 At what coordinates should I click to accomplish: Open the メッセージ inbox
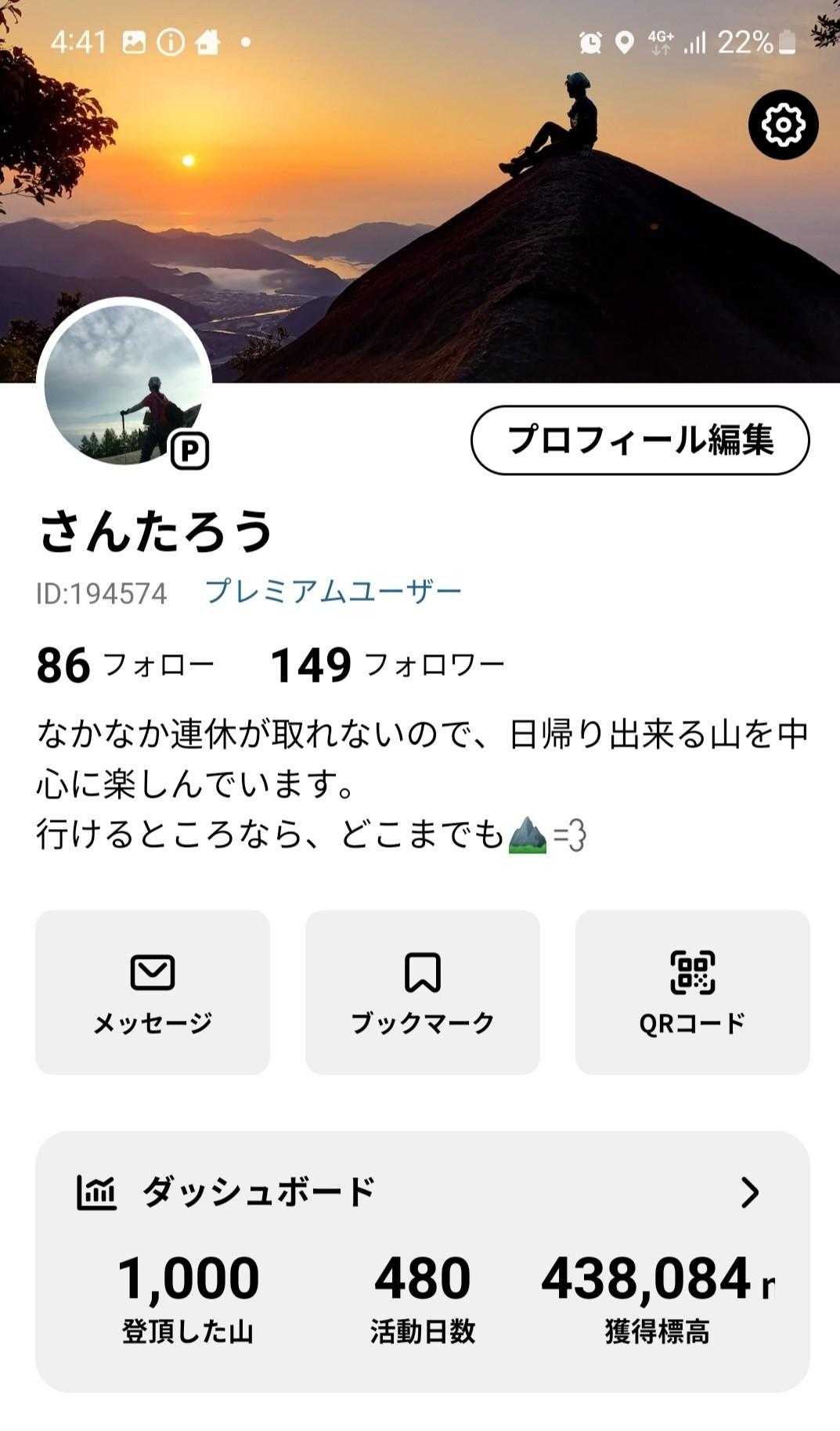(153, 992)
